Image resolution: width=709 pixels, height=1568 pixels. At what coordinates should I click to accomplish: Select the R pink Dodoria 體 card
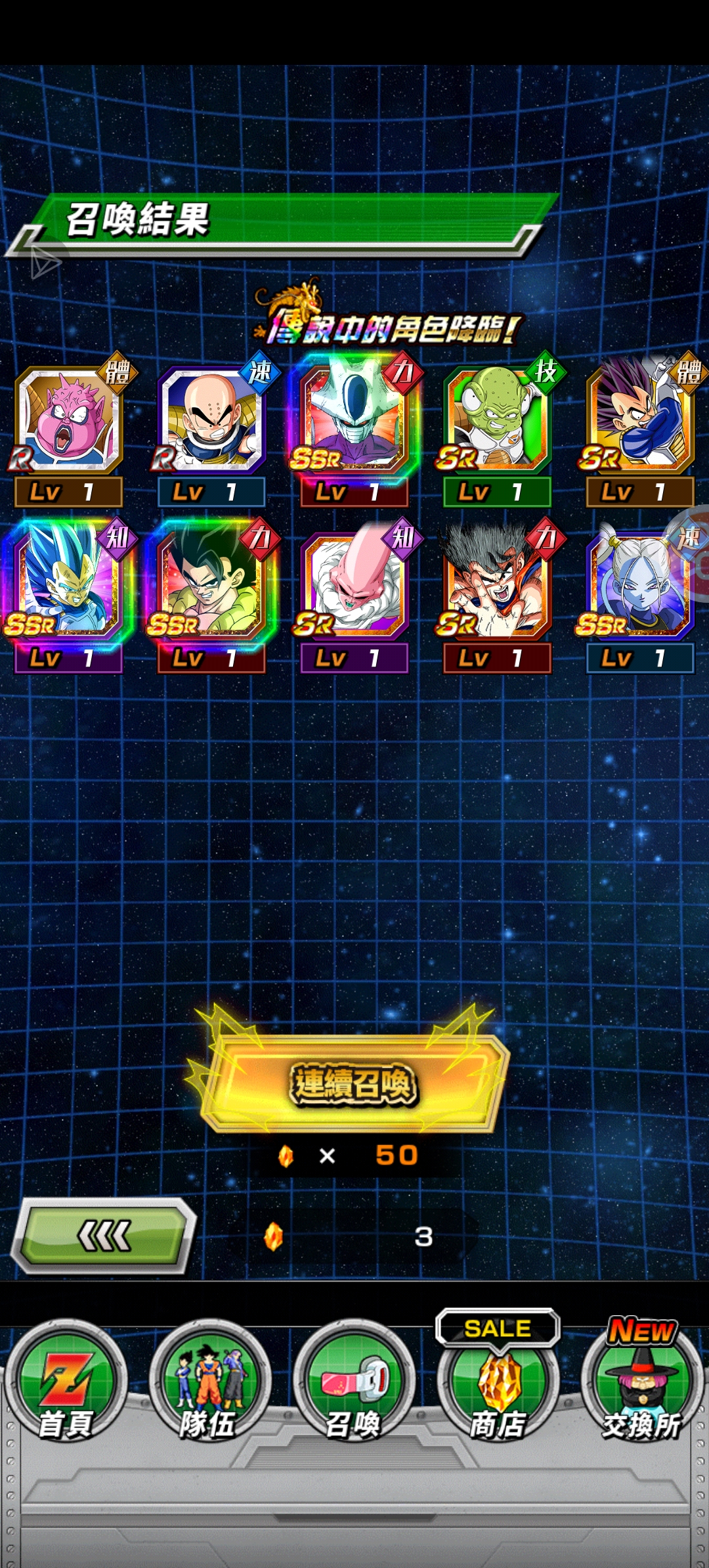(x=68, y=420)
